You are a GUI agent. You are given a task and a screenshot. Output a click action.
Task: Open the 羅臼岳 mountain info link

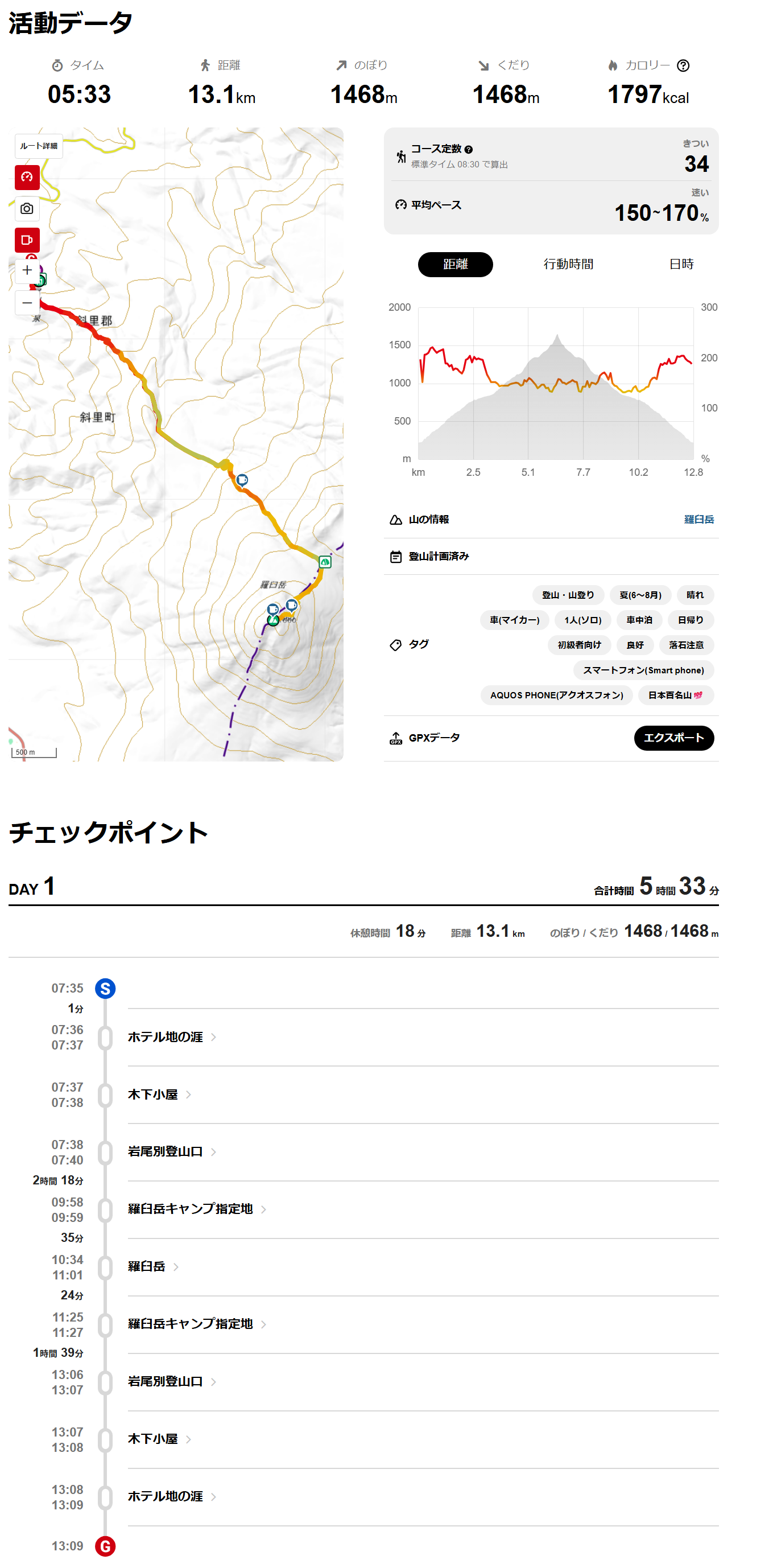tap(699, 519)
